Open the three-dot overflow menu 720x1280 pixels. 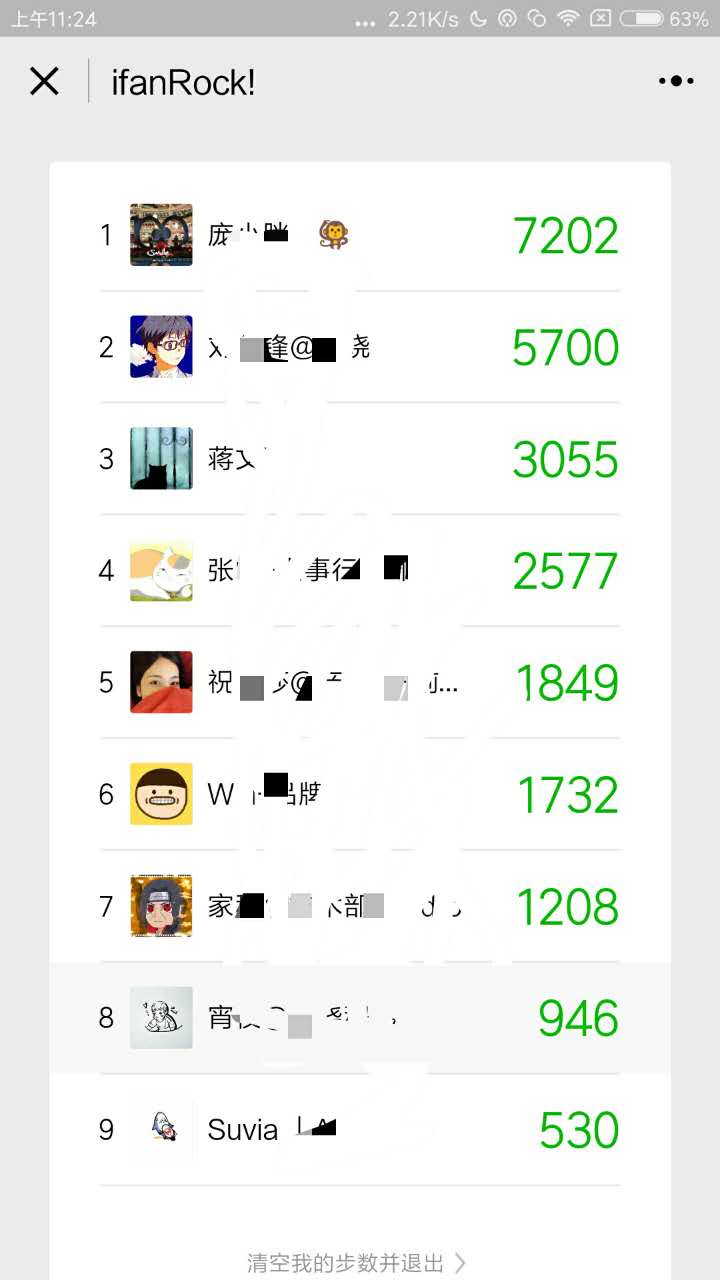pos(676,81)
